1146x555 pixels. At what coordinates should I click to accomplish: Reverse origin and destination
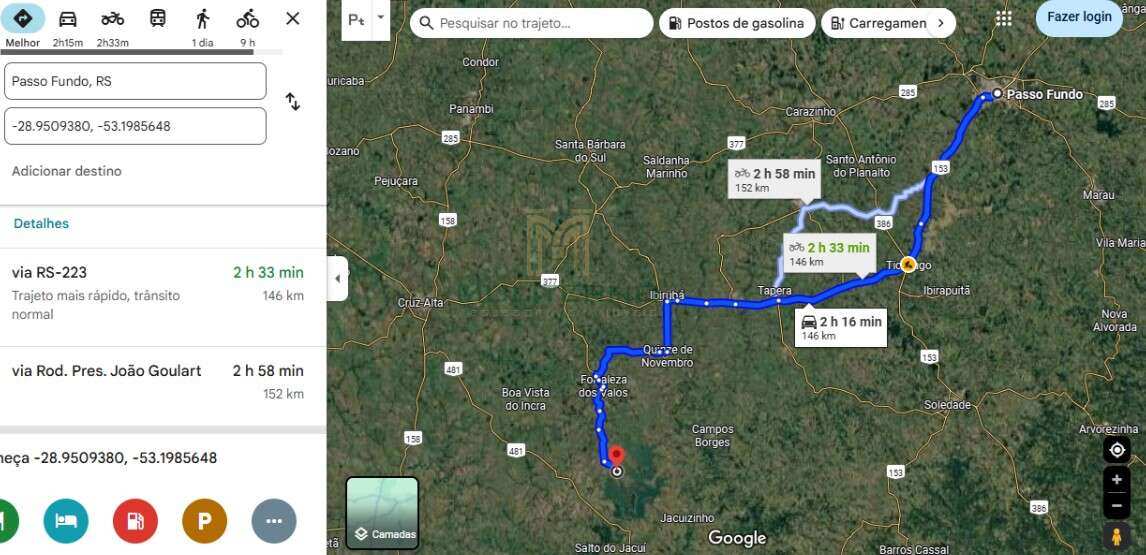click(292, 102)
